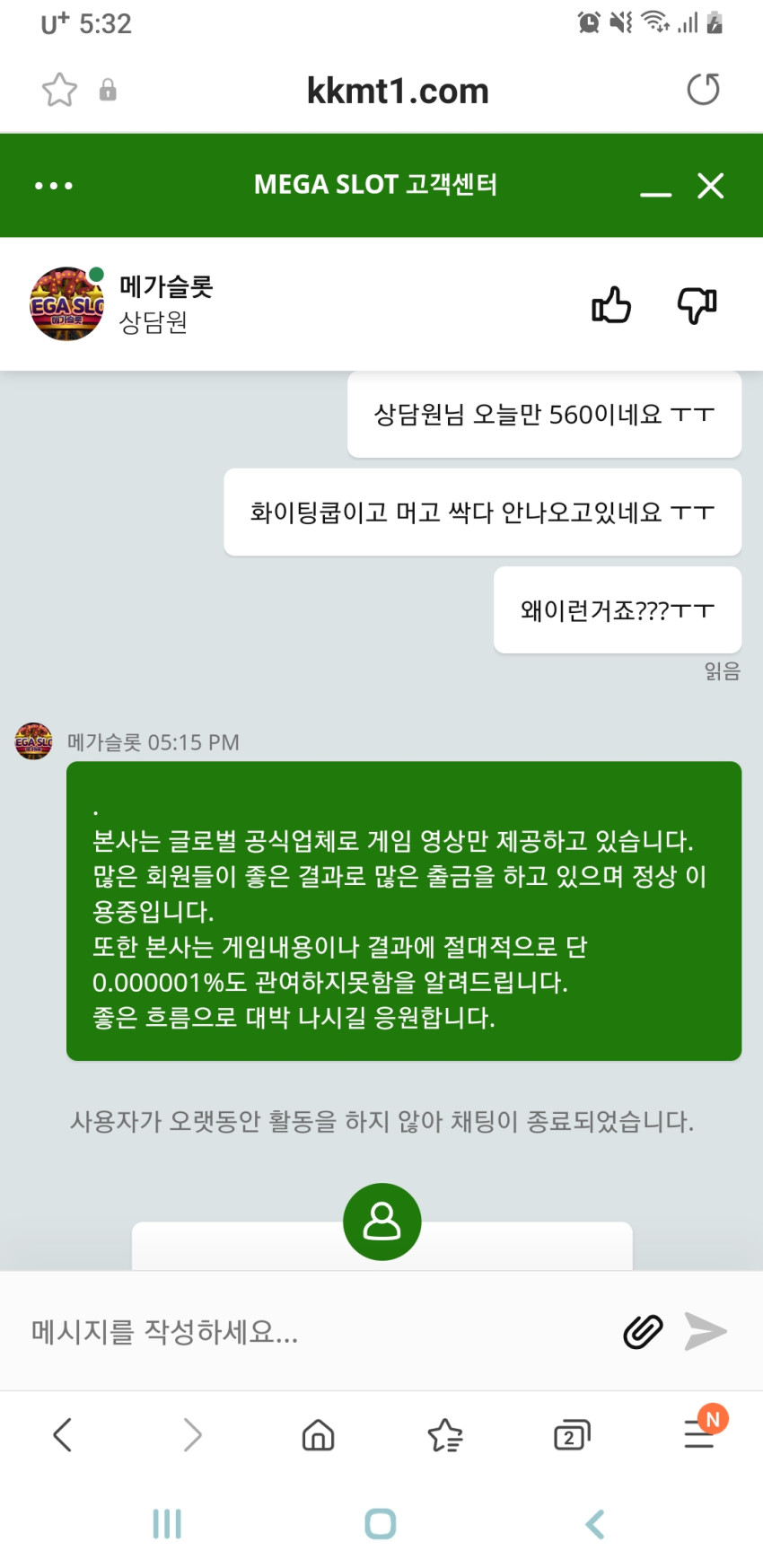Image resolution: width=763 pixels, height=1568 pixels.
Task: Close the customer center chat
Action: (711, 186)
